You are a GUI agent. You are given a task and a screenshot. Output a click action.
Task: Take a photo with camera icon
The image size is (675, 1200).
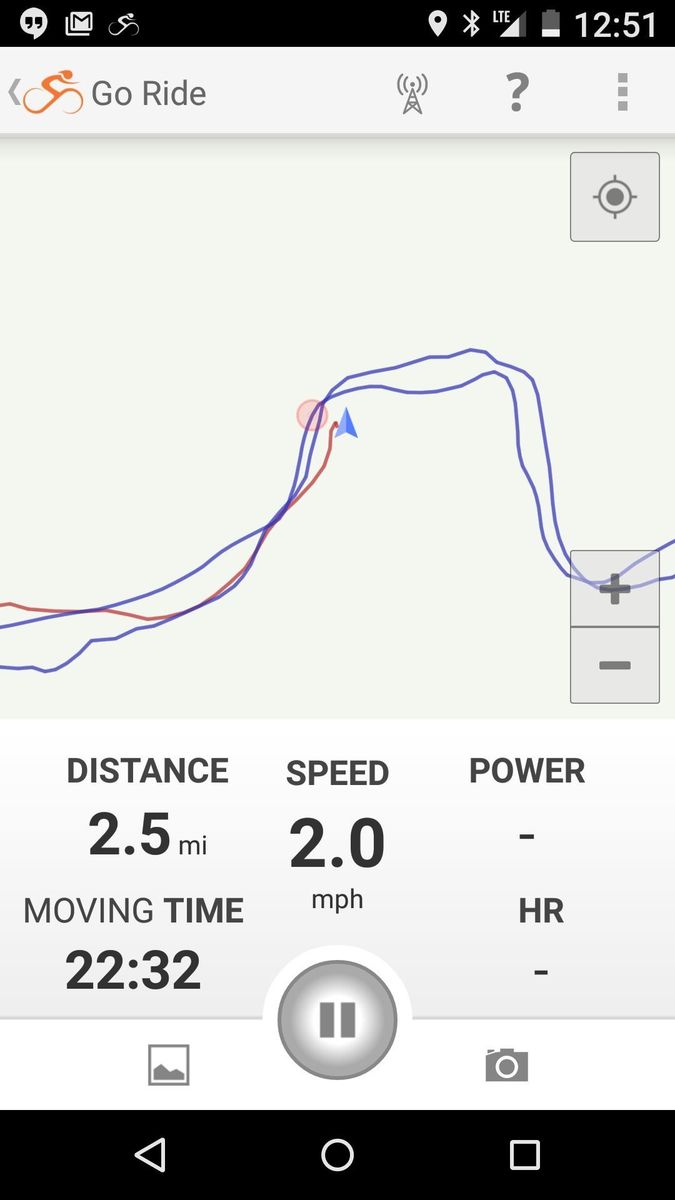(506, 1065)
